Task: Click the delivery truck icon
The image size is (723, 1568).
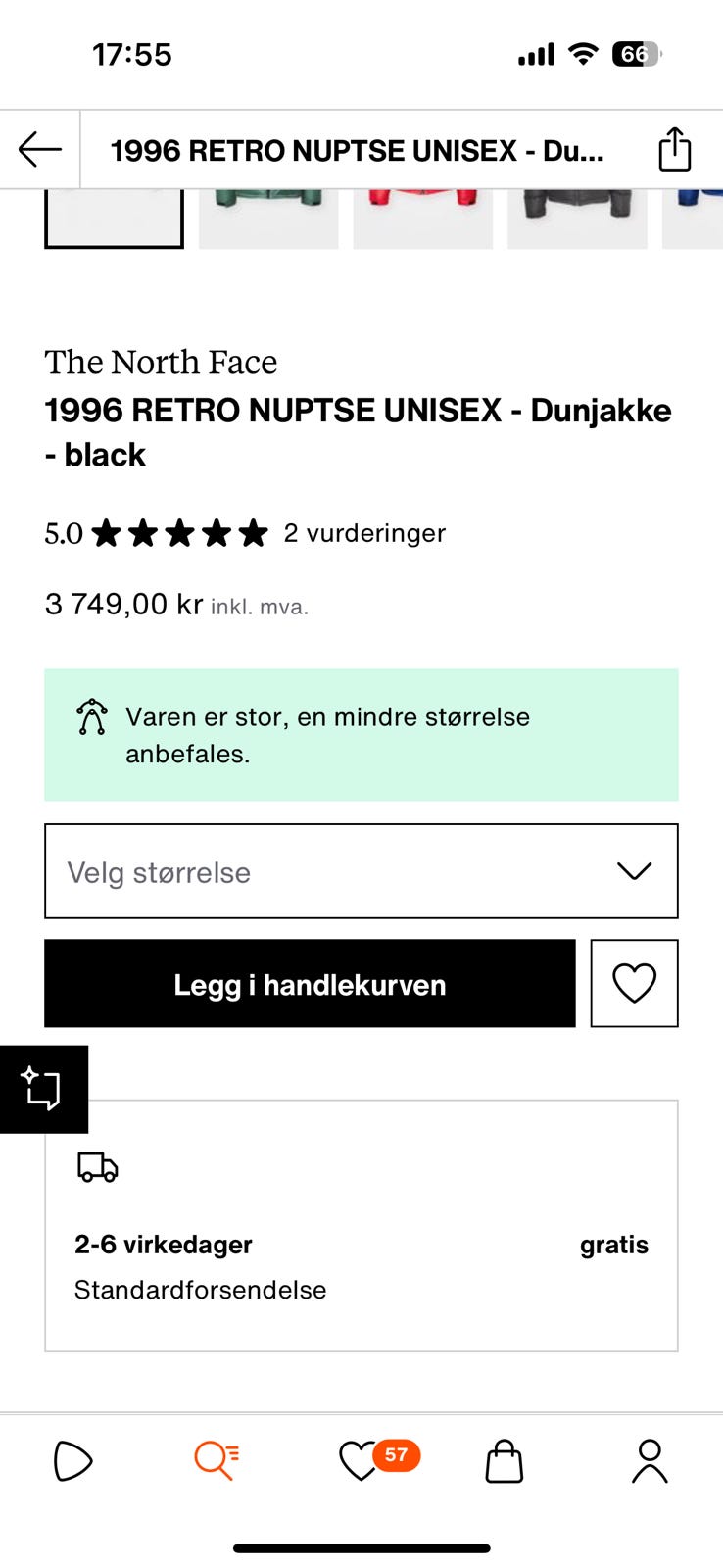Action: coord(97,1166)
